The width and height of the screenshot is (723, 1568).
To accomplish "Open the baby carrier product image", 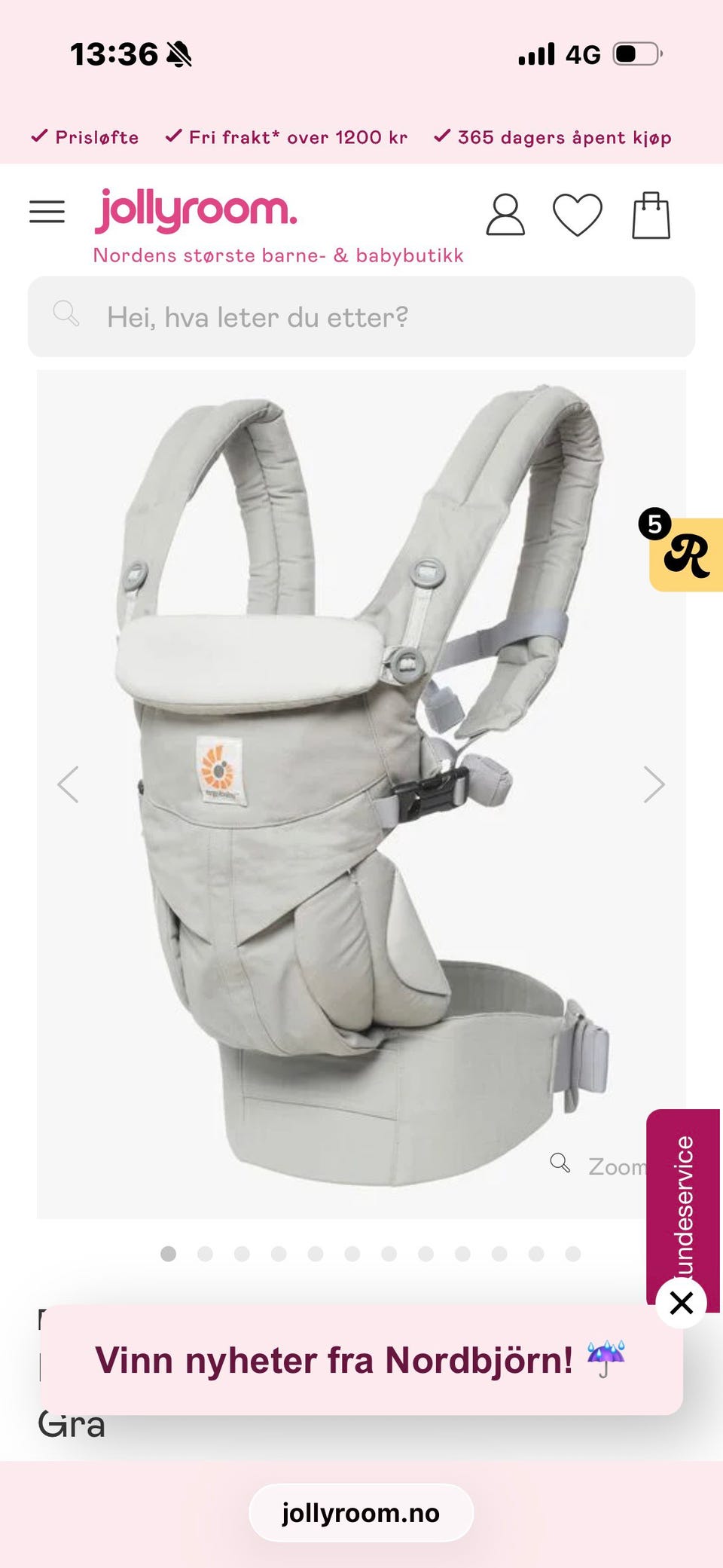I will tap(361, 793).
